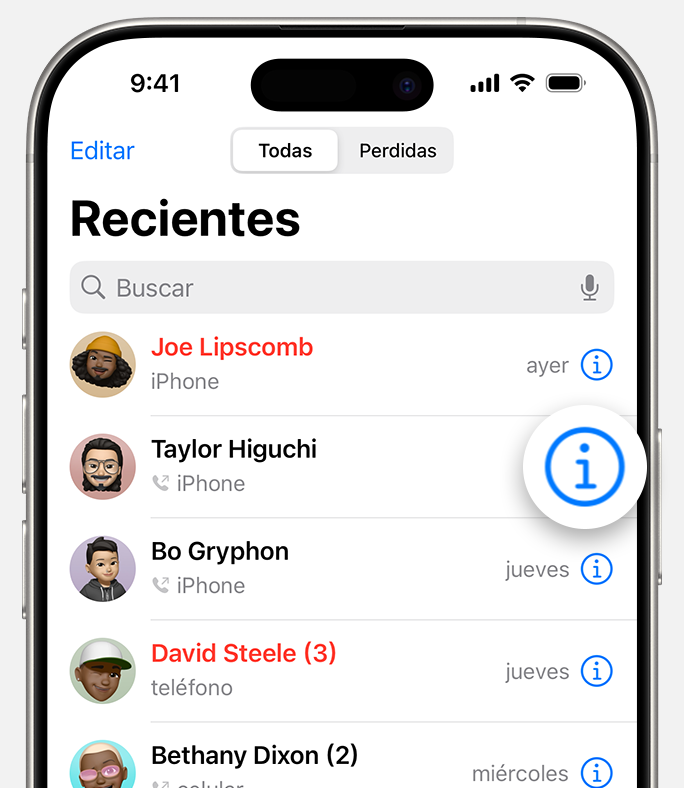The image size is (684, 788).
Task: Open info for Bo Gryphon's call
Action: (596, 569)
